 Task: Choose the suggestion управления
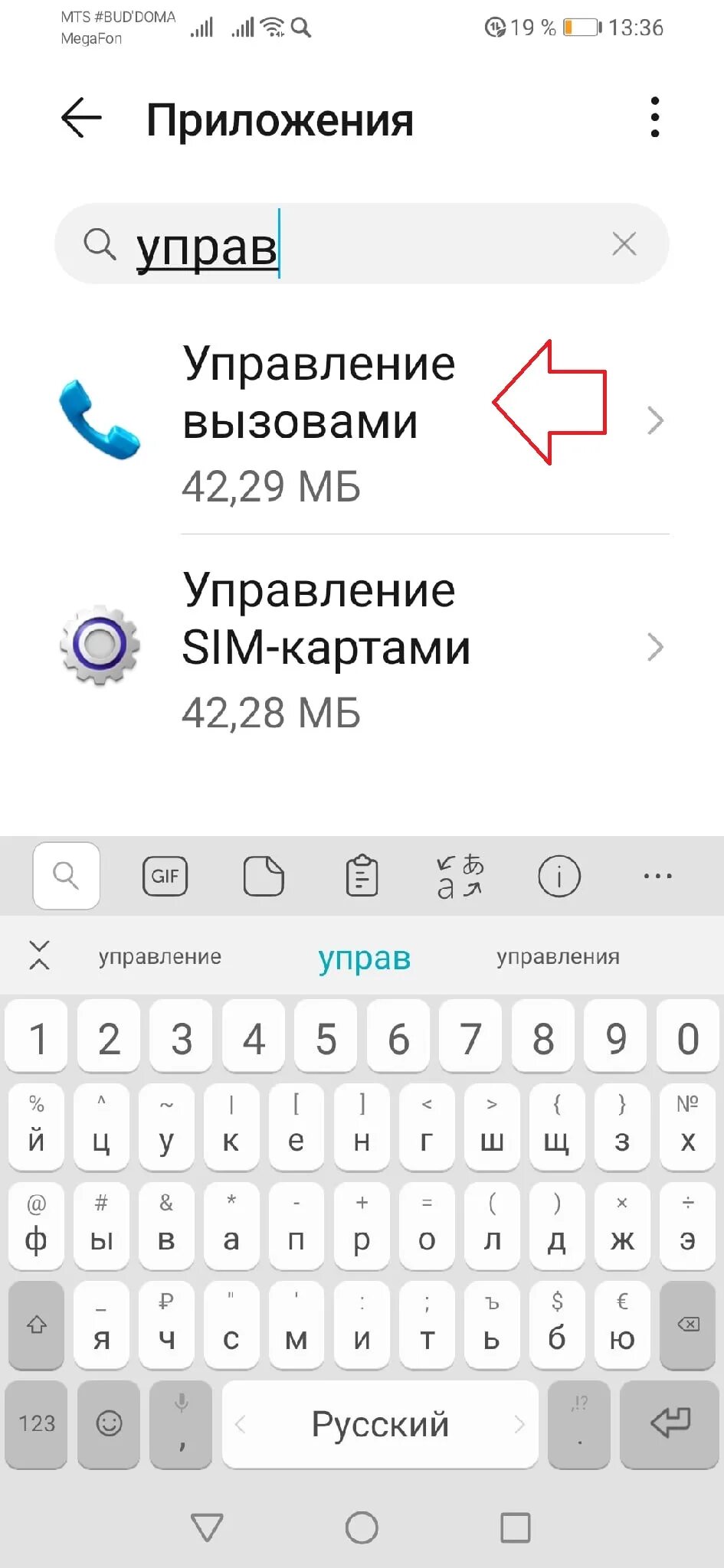tap(558, 956)
